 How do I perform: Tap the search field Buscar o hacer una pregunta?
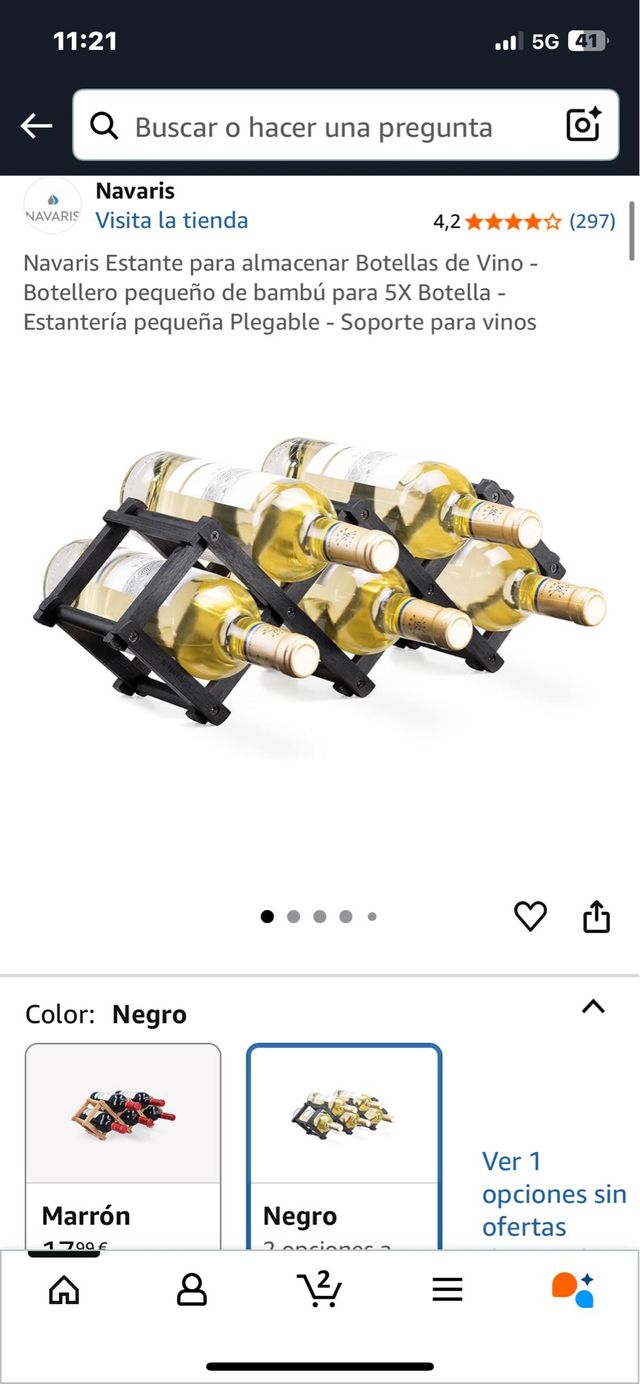(x=312, y=127)
